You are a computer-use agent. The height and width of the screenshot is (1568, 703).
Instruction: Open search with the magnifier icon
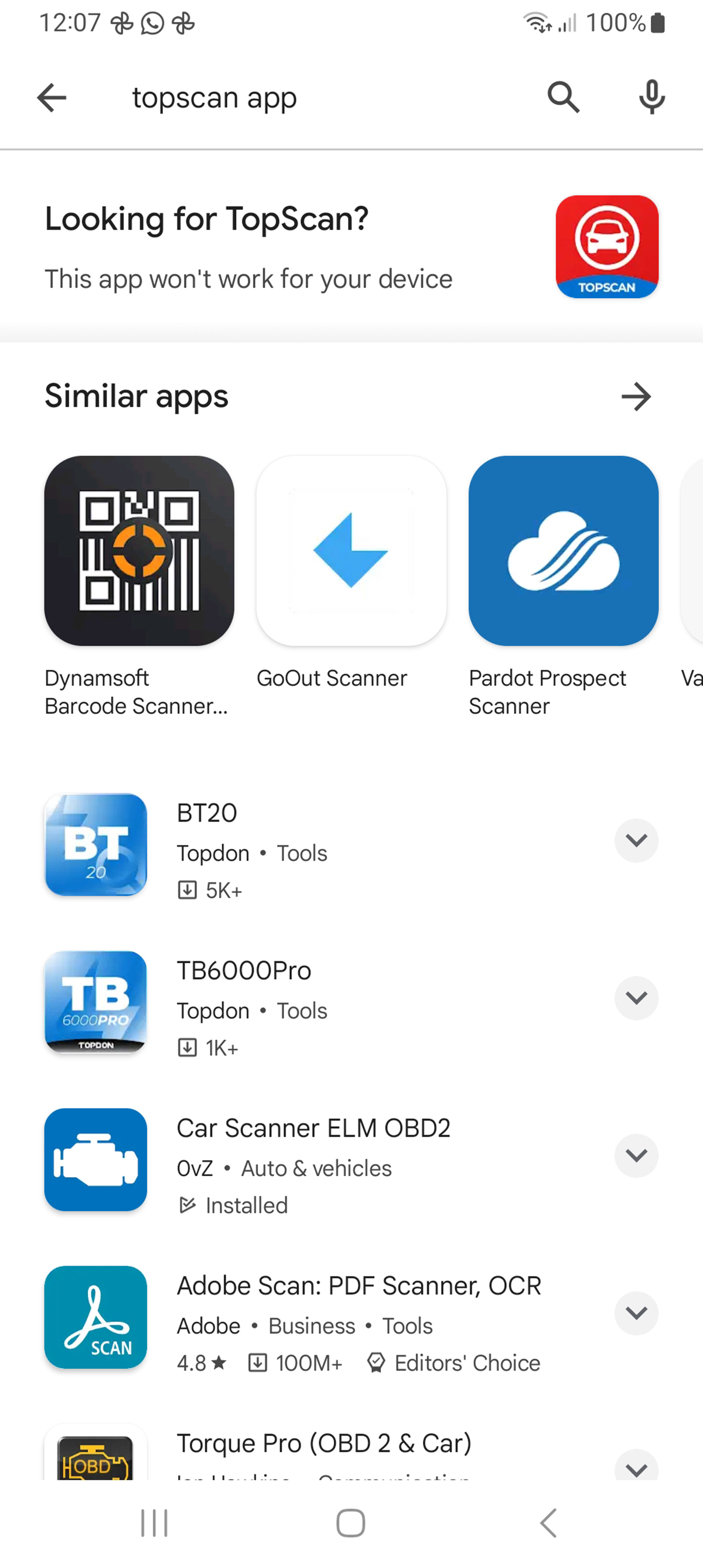pos(562,97)
